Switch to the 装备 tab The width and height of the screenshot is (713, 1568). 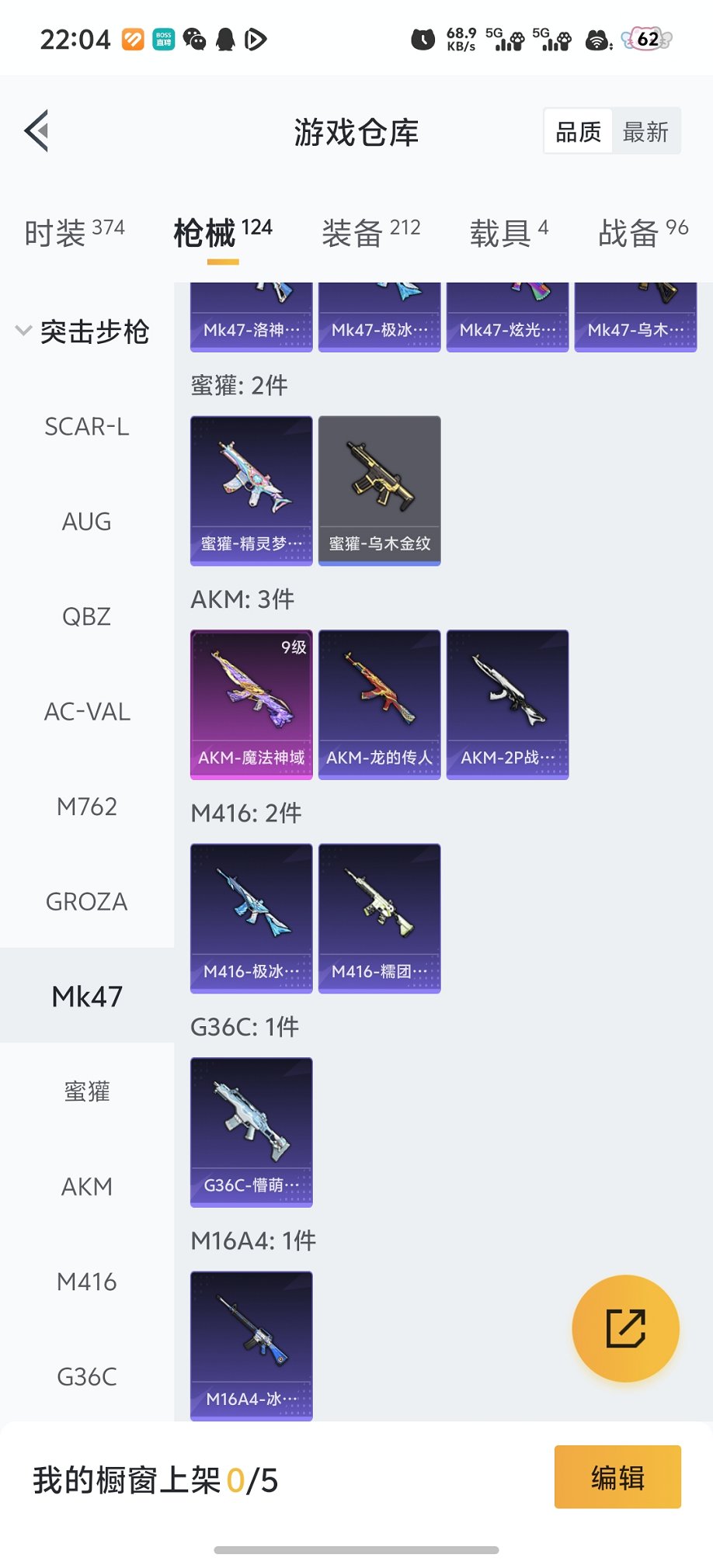[370, 232]
